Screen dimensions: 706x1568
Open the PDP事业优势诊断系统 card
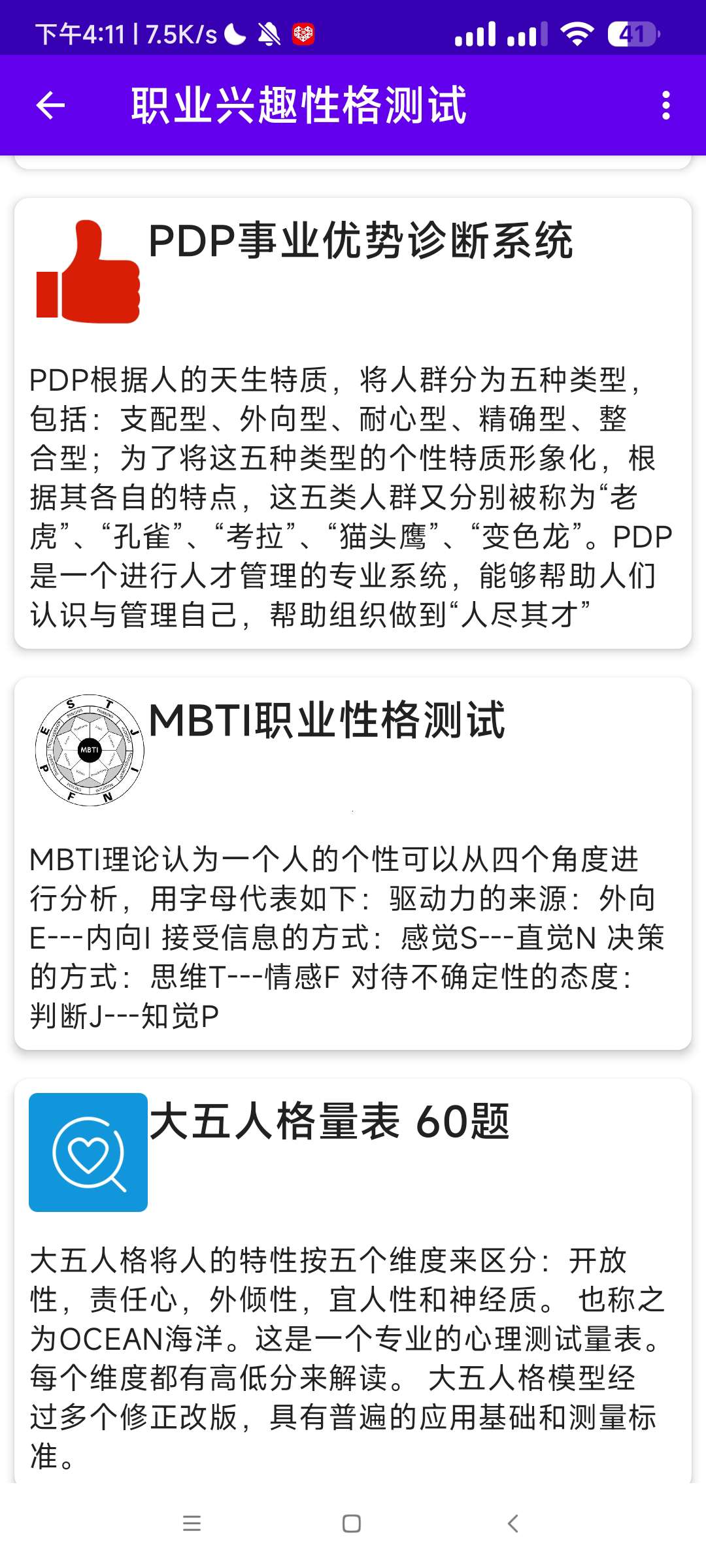click(353, 423)
